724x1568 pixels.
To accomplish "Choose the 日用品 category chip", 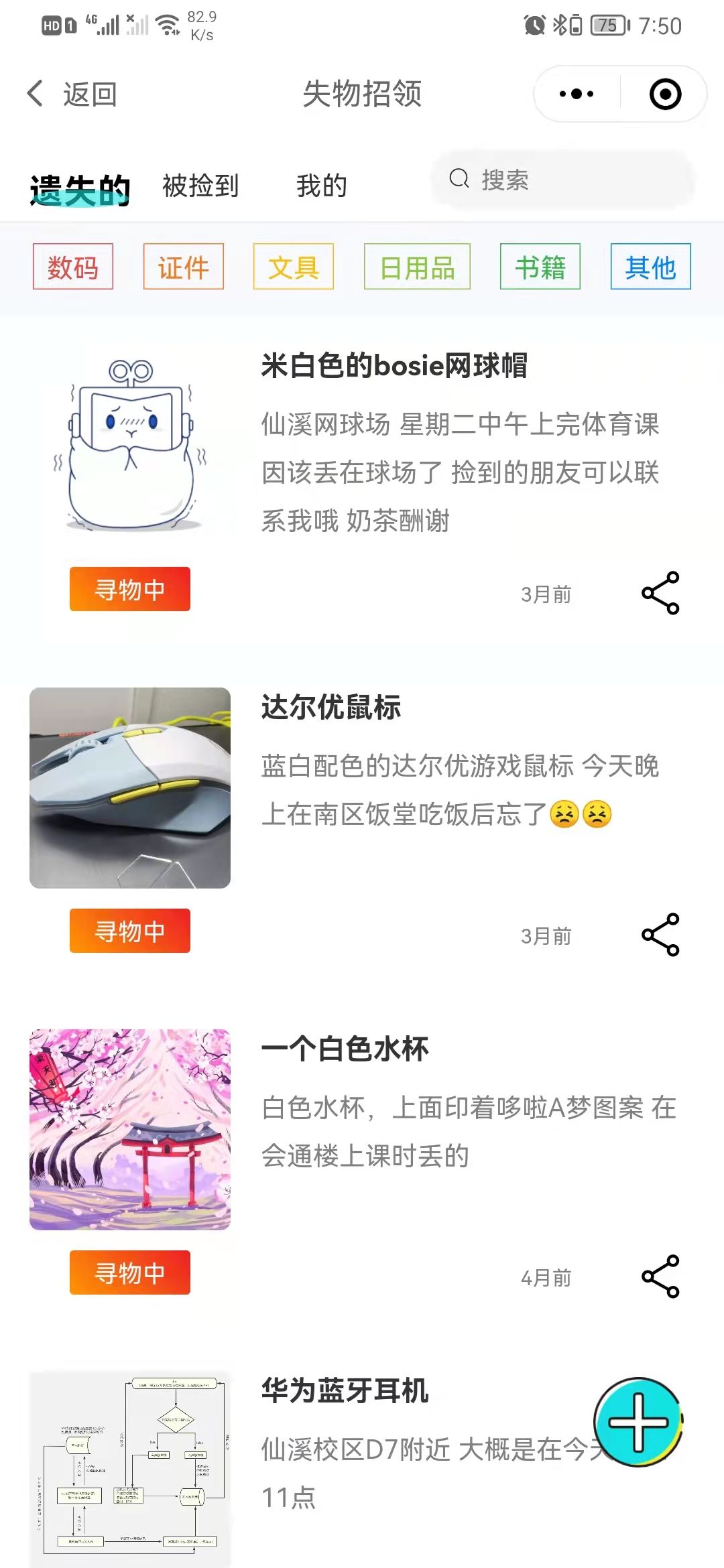I will [417, 267].
